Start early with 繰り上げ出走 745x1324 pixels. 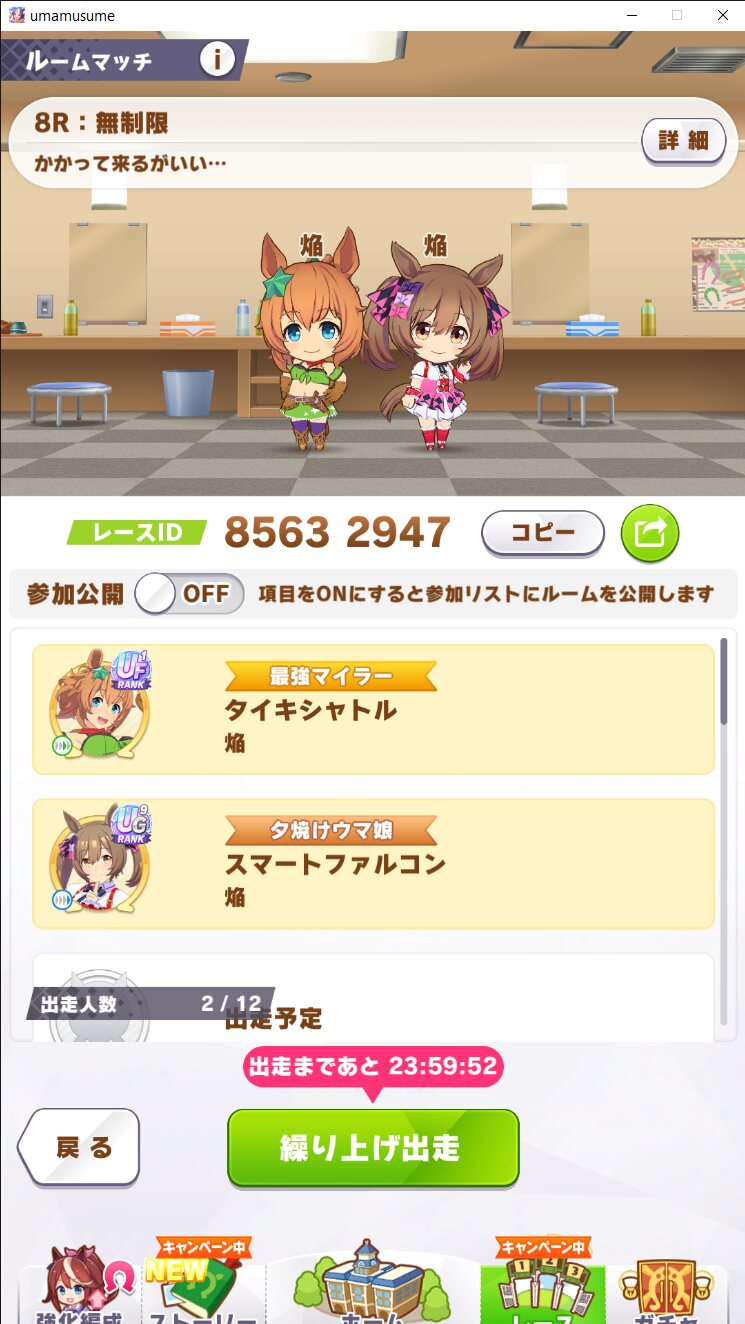point(373,1147)
